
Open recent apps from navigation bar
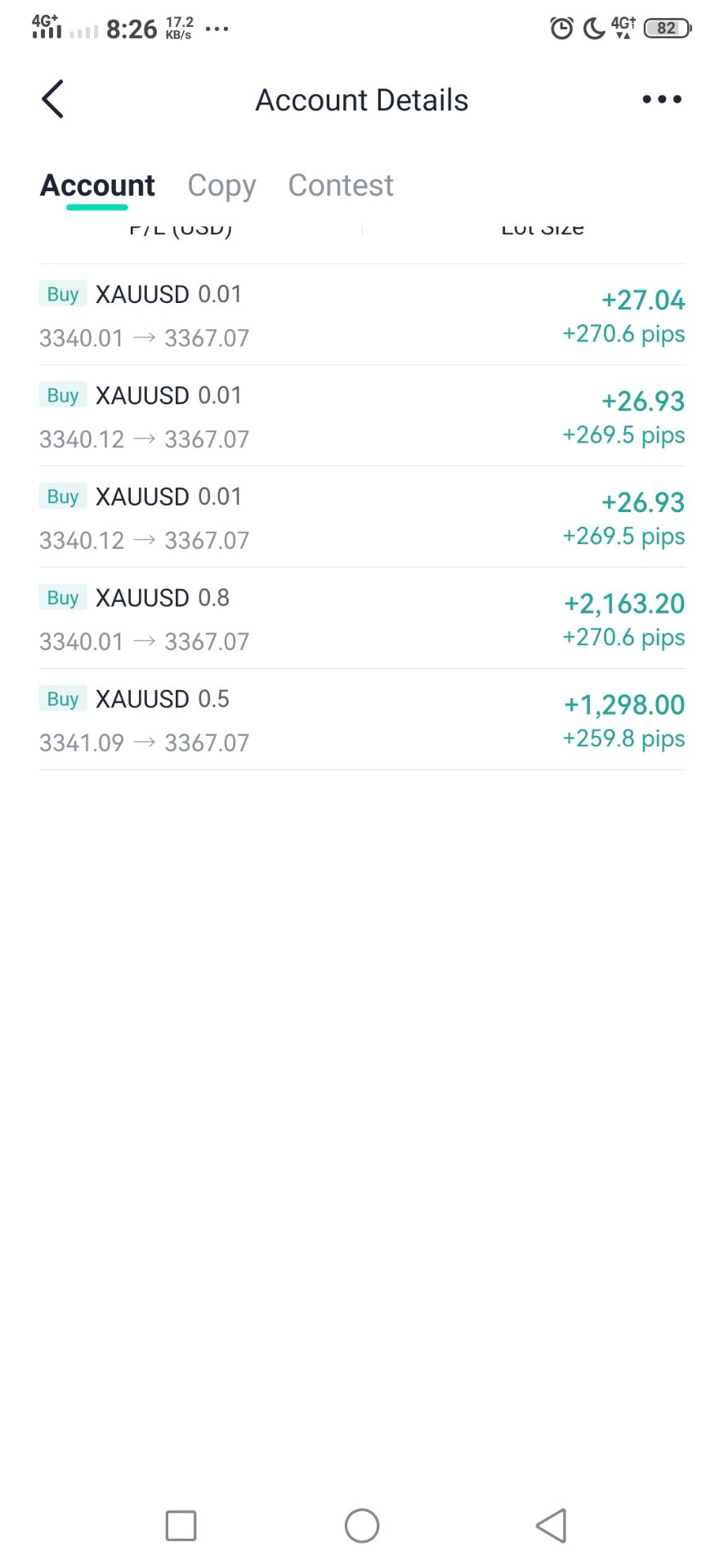pyautogui.click(x=181, y=1526)
